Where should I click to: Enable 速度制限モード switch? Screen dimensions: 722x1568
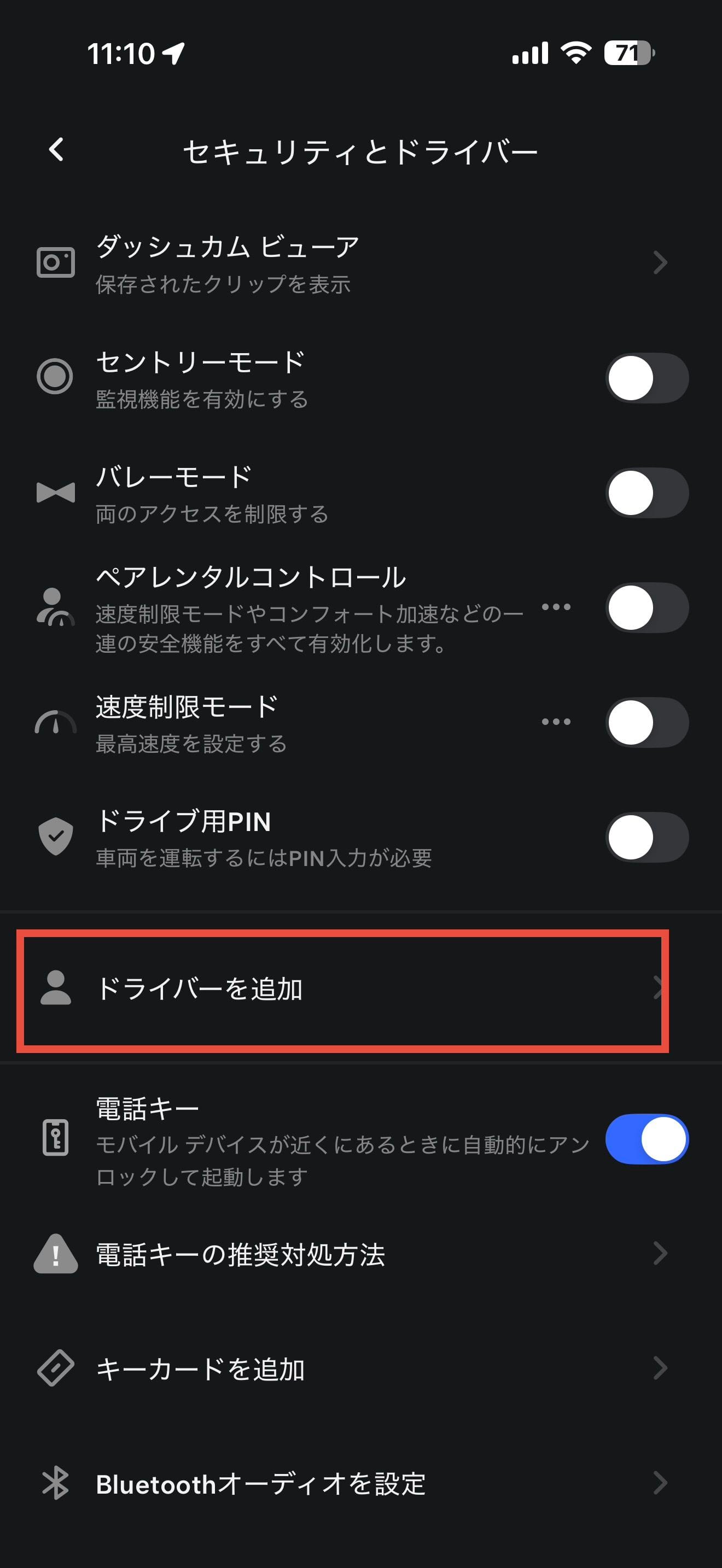click(647, 723)
